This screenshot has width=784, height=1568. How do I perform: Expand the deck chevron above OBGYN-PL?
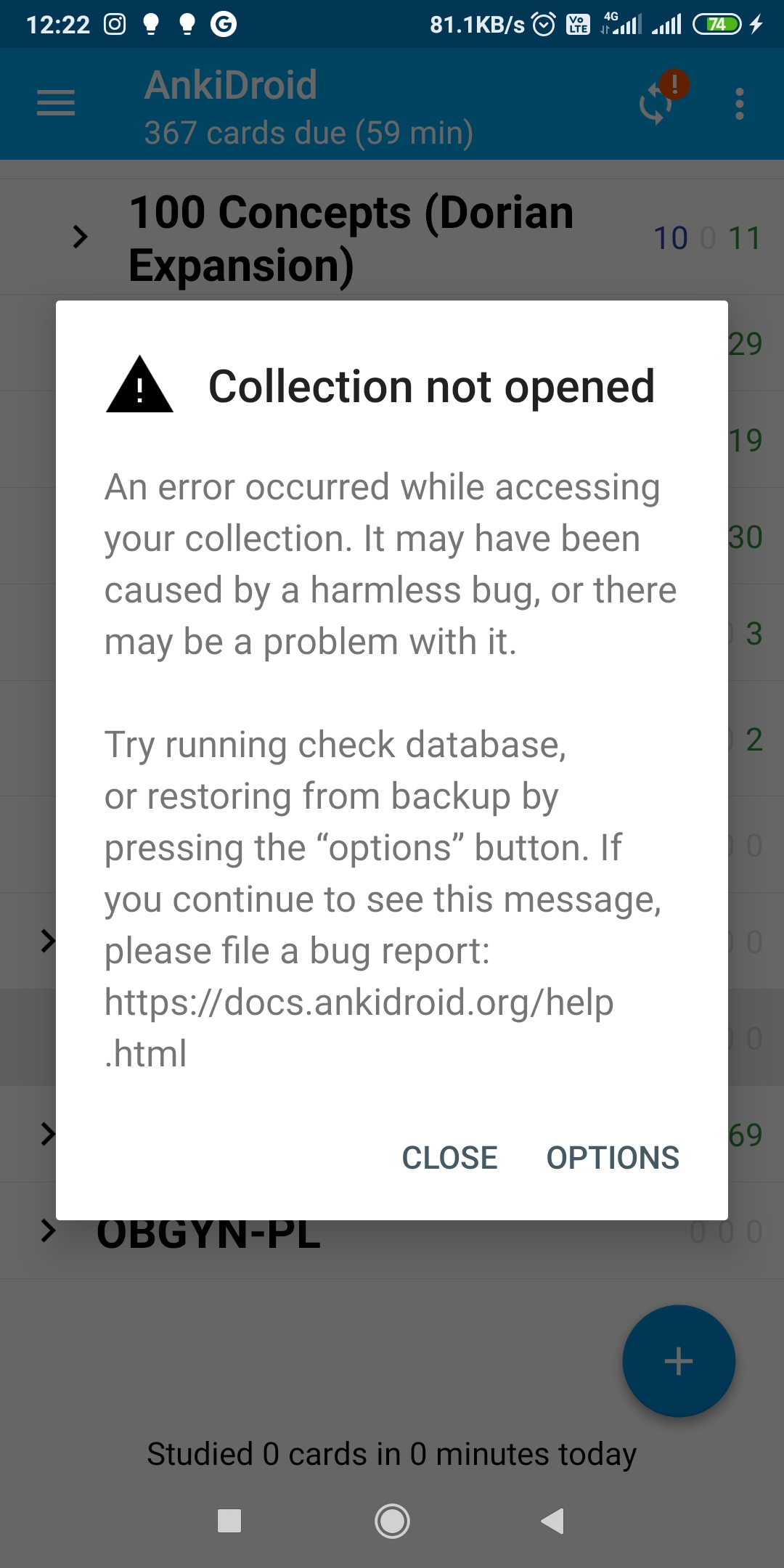pyautogui.click(x=49, y=1135)
